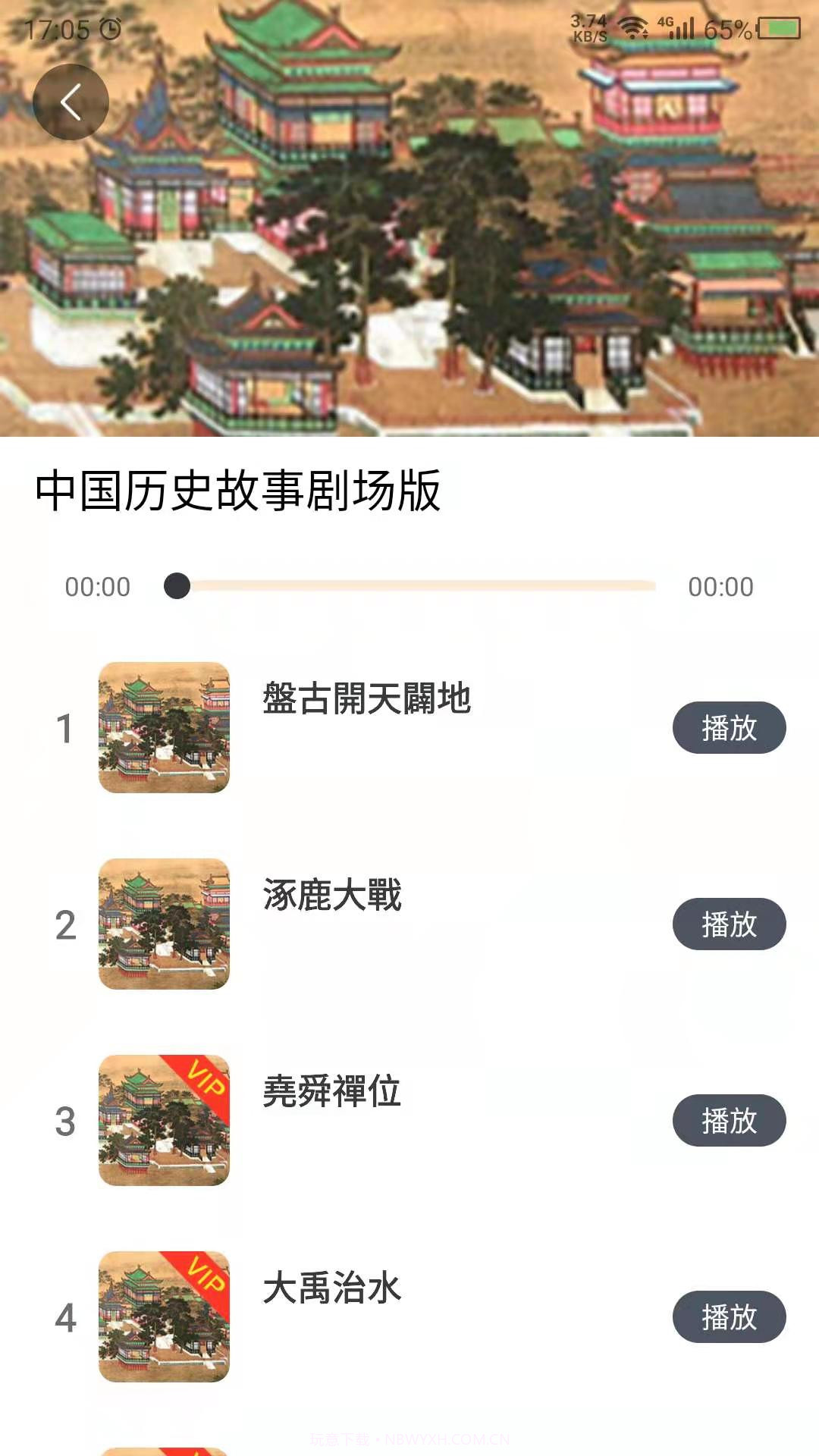The width and height of the screenshot is (819, 1456).
Task: Play episode 堯舜禪位
Action: [x=730, y=1119]
